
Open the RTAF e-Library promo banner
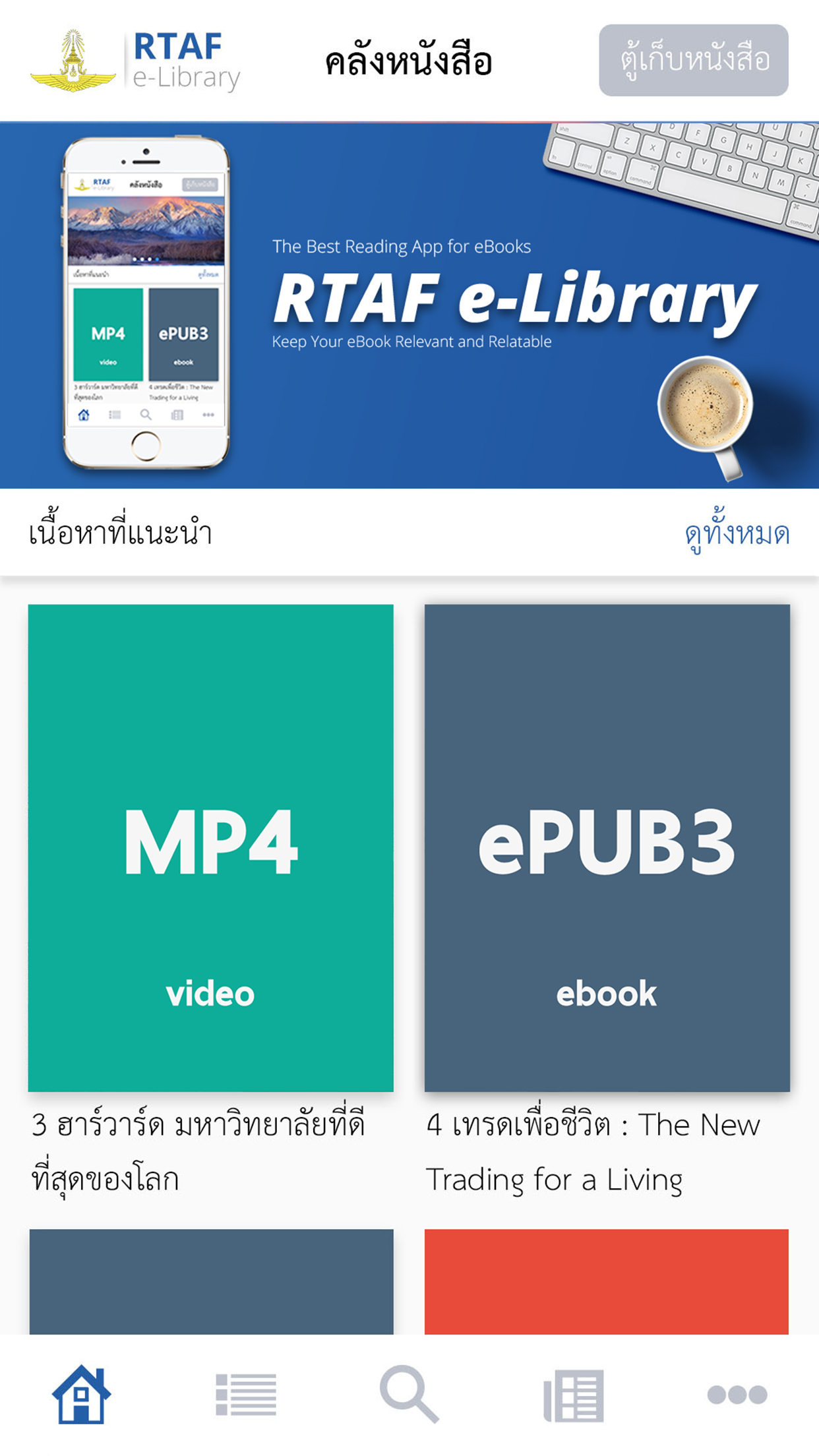(409, 305)
